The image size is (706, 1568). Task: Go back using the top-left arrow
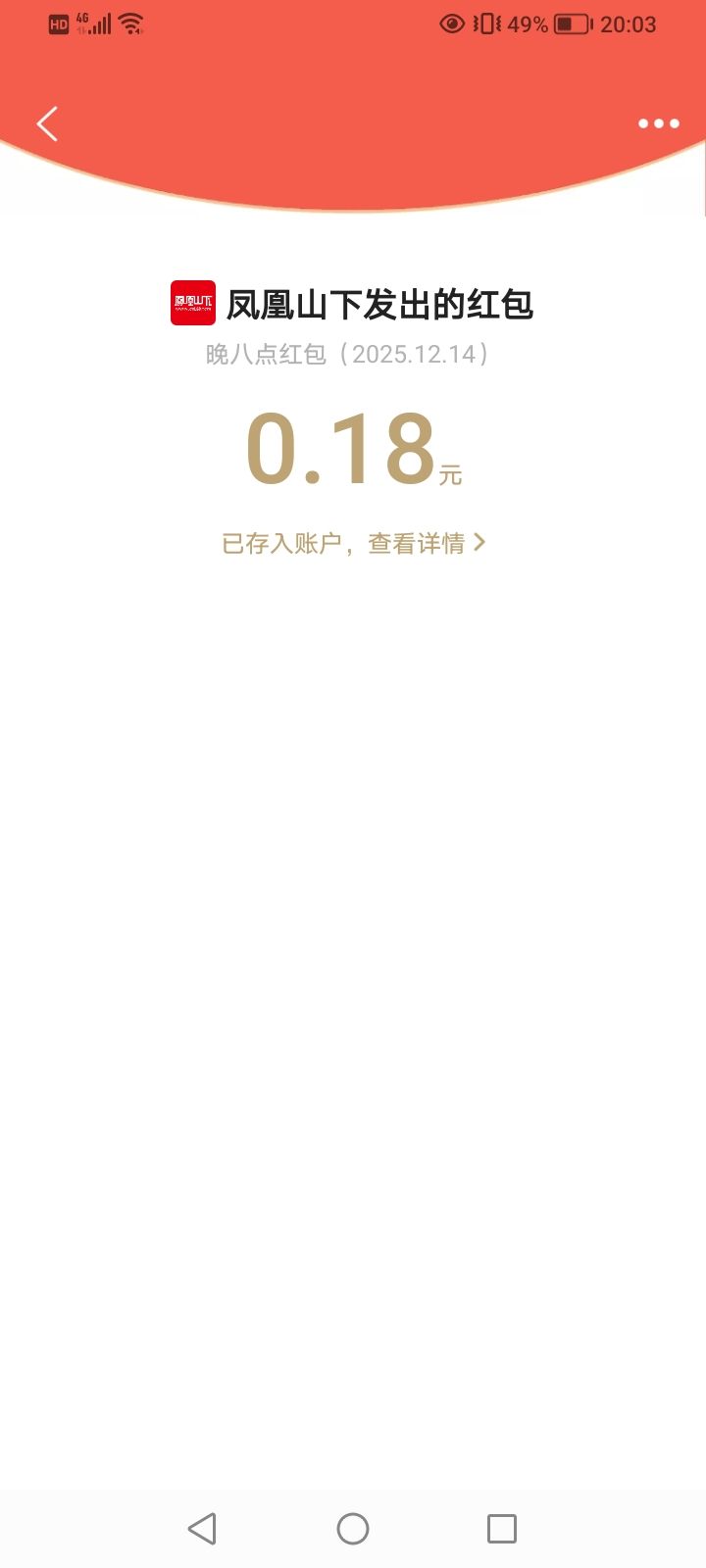point(47,123)
